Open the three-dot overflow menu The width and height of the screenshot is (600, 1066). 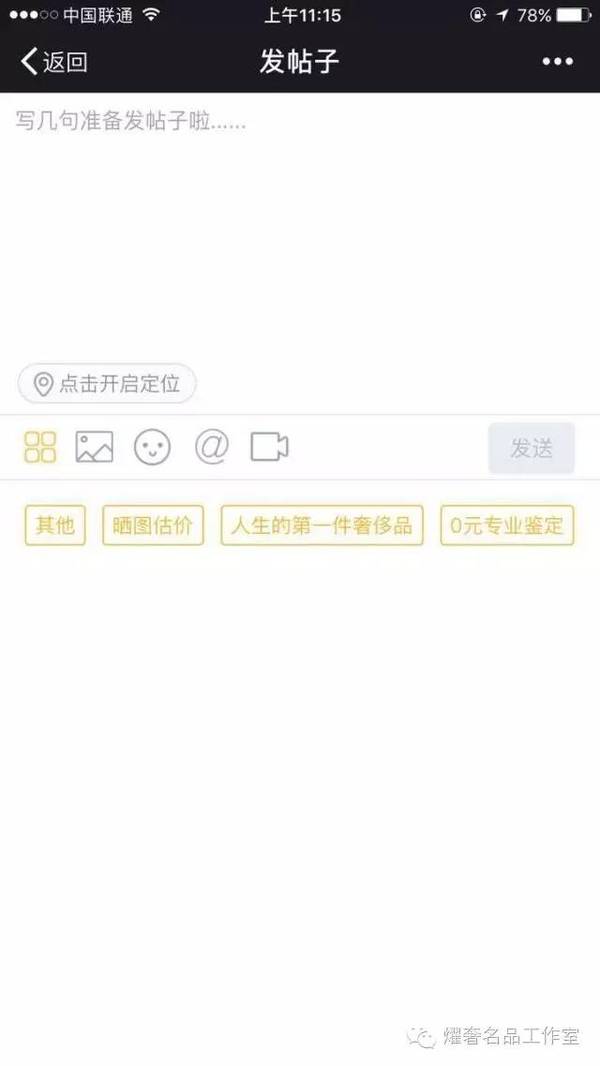[x=557, y=62]
